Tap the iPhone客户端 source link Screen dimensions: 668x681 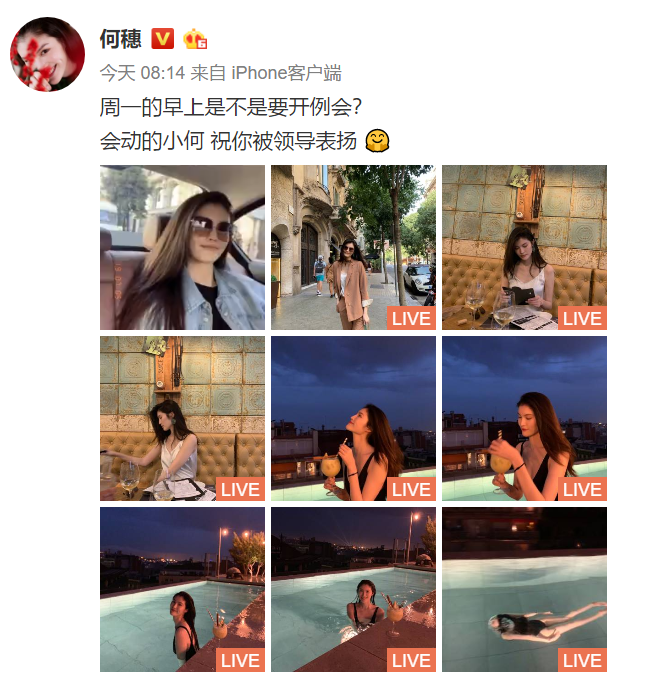click(286, 72)
